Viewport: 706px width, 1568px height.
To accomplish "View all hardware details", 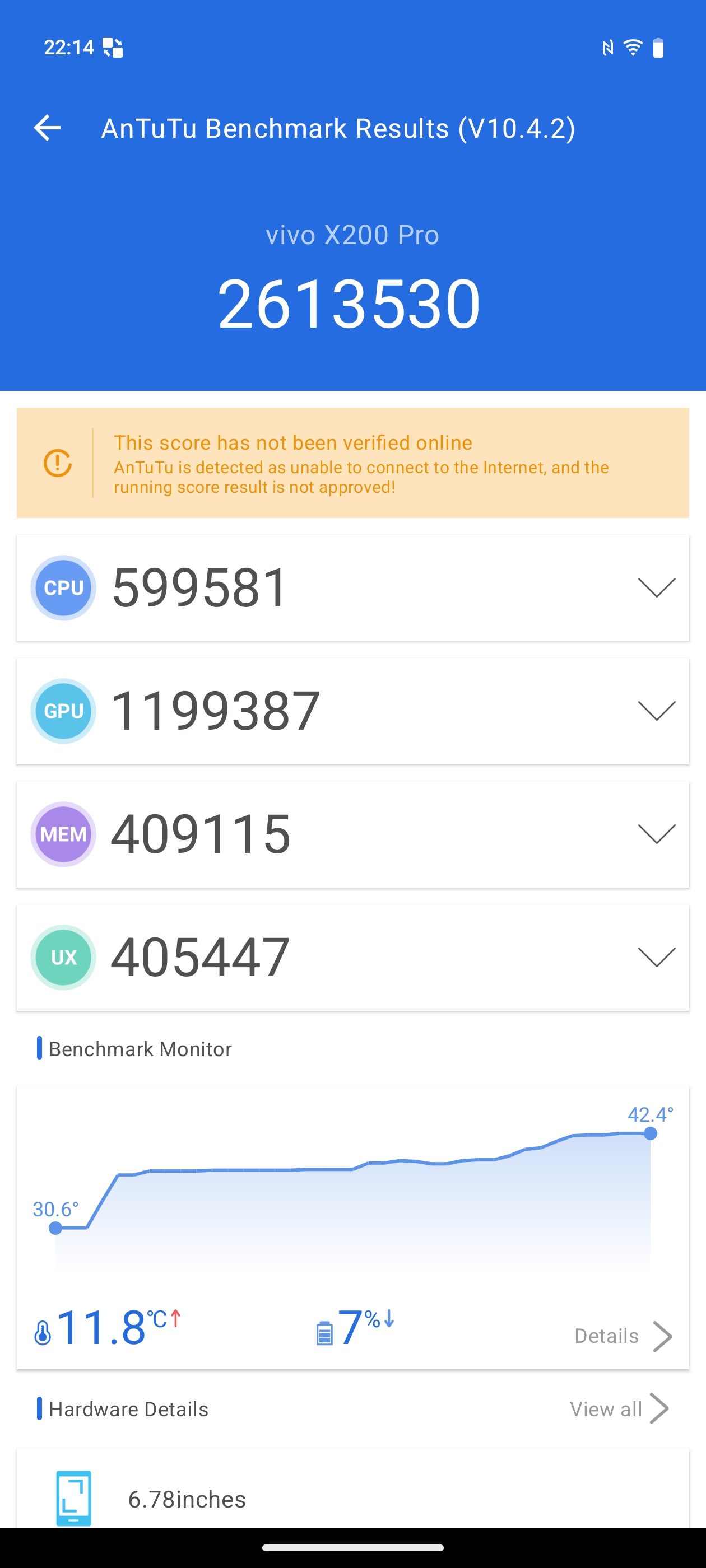I will 618,1408.
